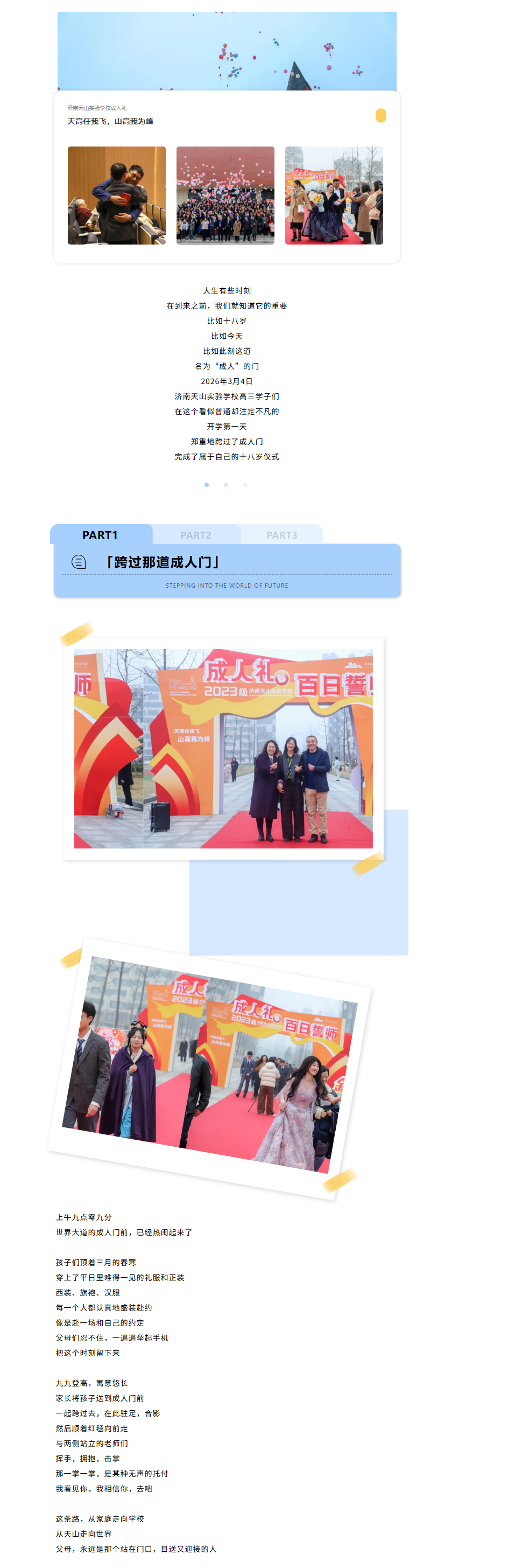Image resolution: width=508 pixels, height=1568 pixels.
Task: Switch to the PART2 tab
Action: click(x=195, y=535)
